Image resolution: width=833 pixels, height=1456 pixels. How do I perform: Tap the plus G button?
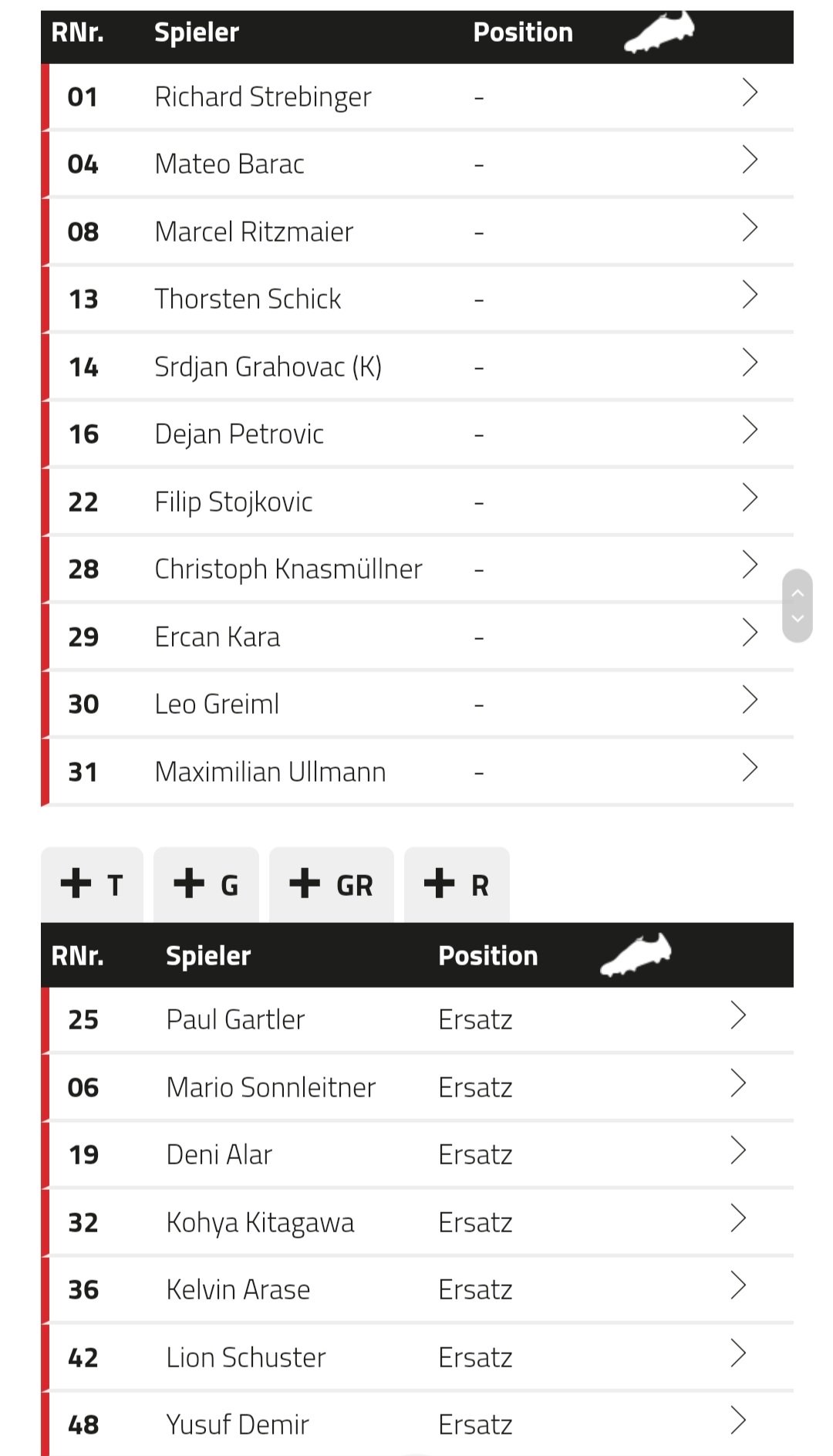click(206, 884)
